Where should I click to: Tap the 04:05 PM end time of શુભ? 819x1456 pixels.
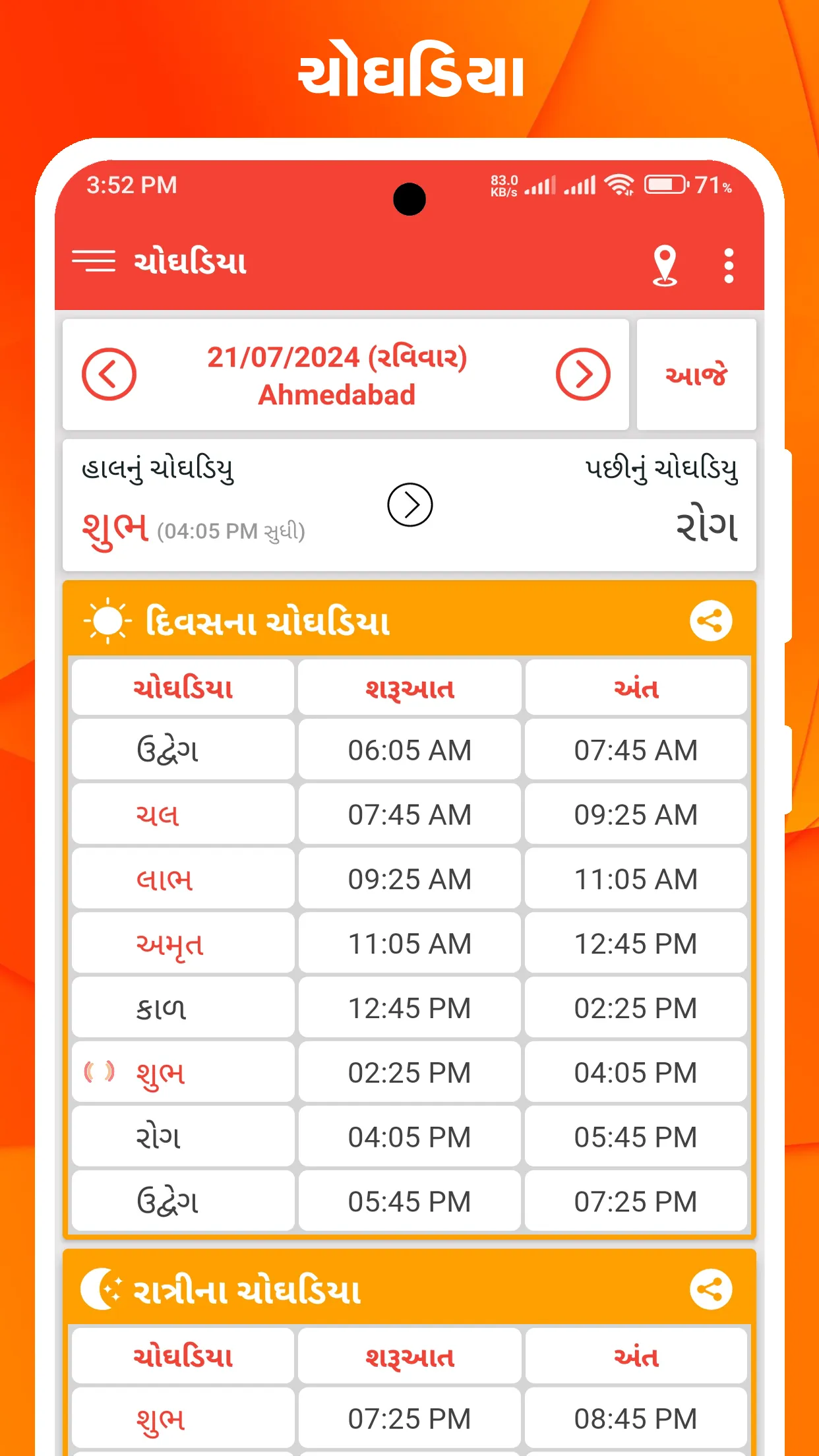[x=635, y=1072]
